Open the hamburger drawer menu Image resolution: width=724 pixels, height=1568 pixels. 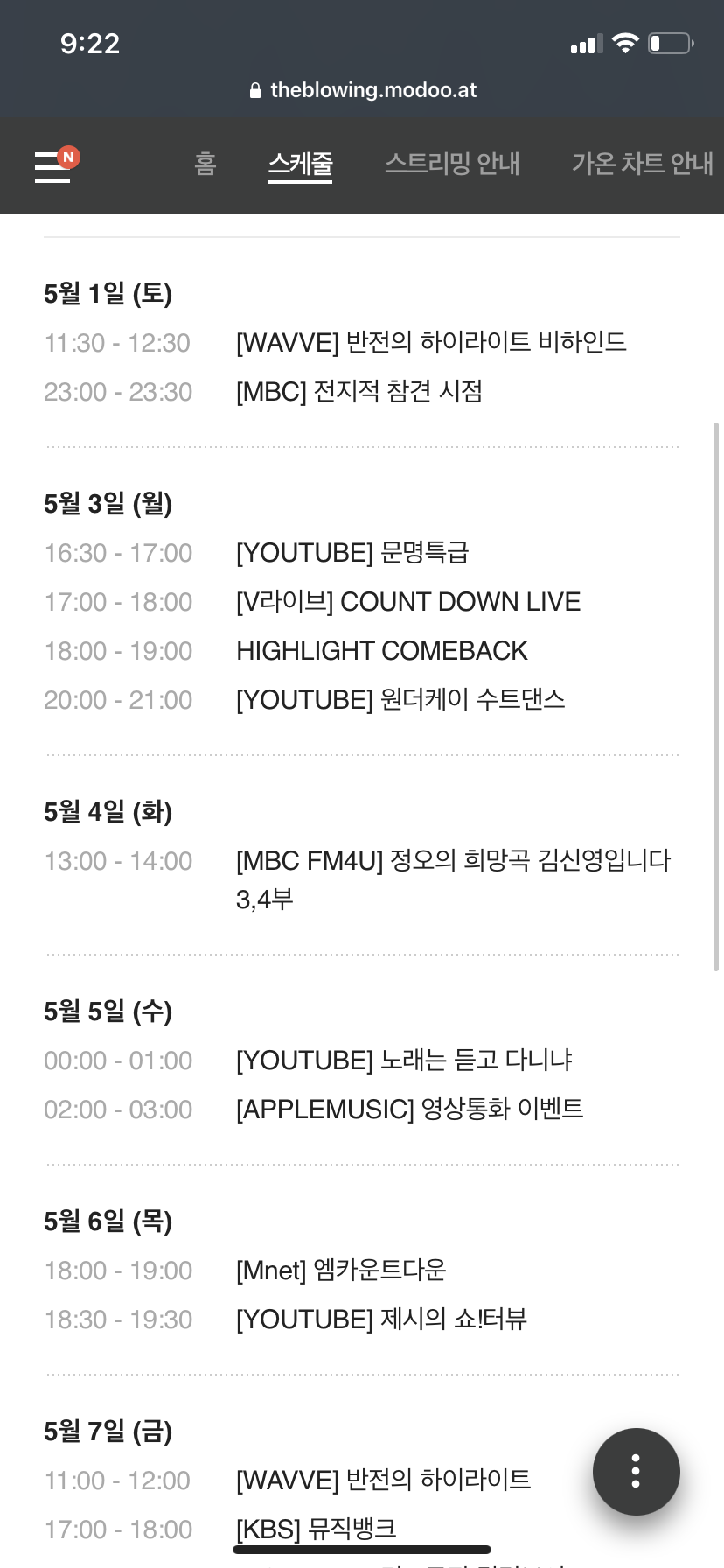point(52,165)
